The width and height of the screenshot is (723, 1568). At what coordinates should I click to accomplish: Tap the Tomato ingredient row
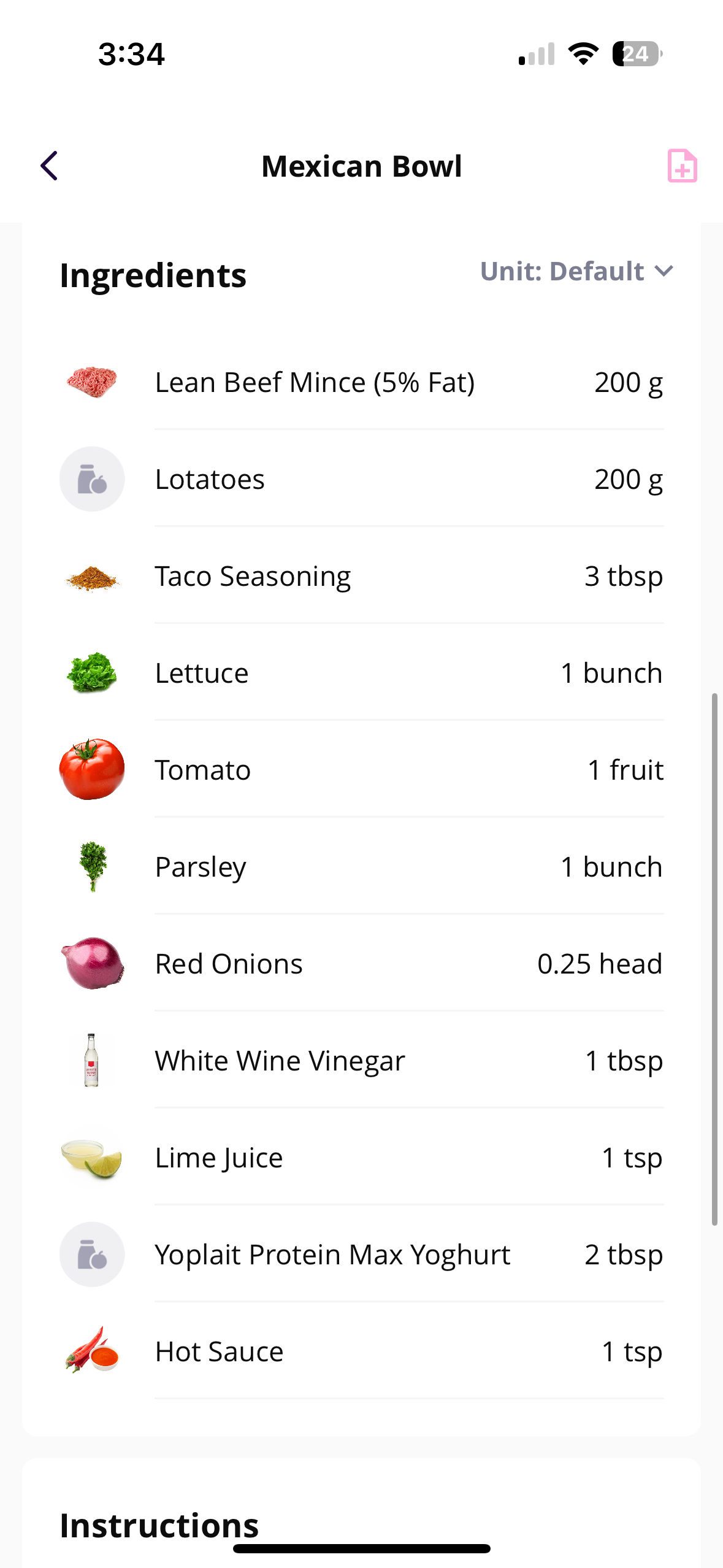[x=361, y=770]
